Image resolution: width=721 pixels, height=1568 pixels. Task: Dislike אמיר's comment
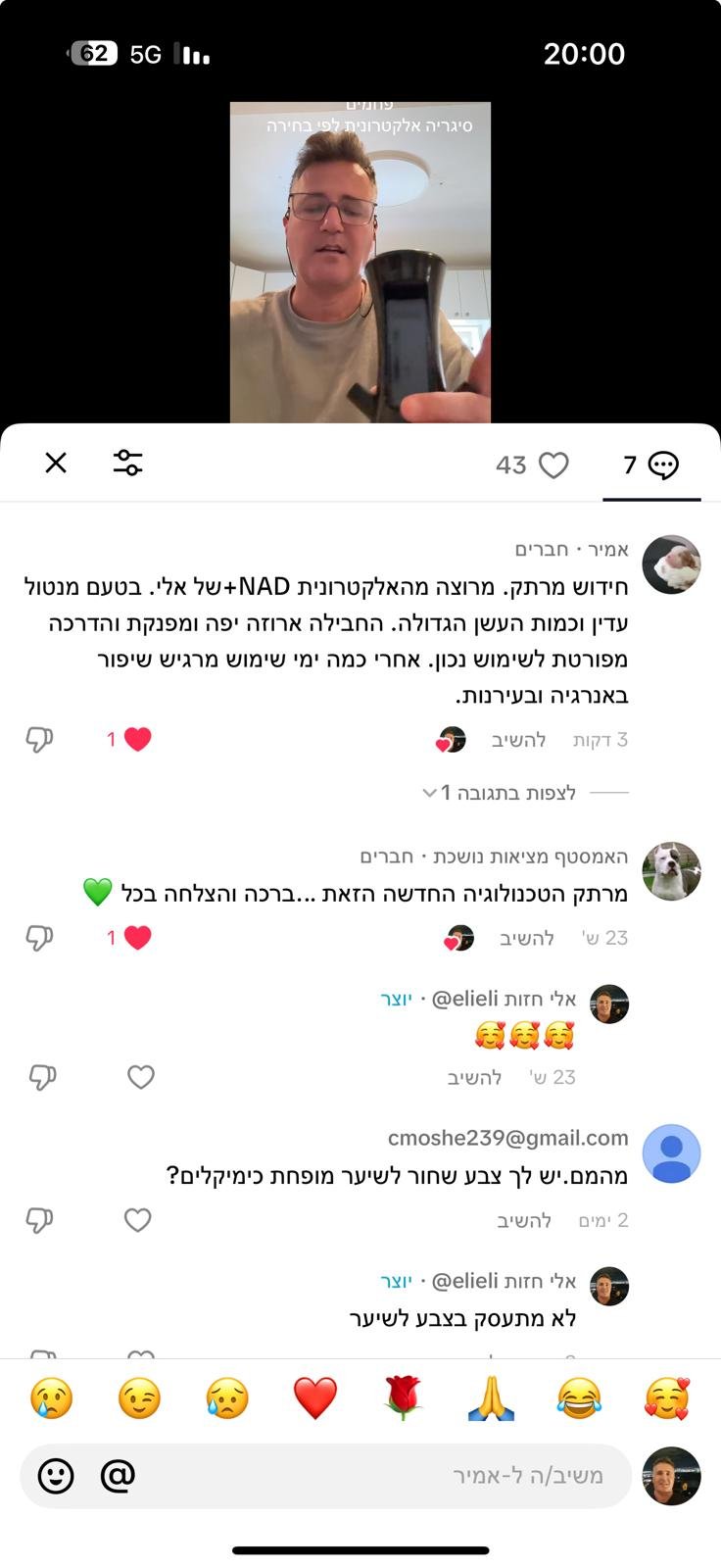point(39,740)
